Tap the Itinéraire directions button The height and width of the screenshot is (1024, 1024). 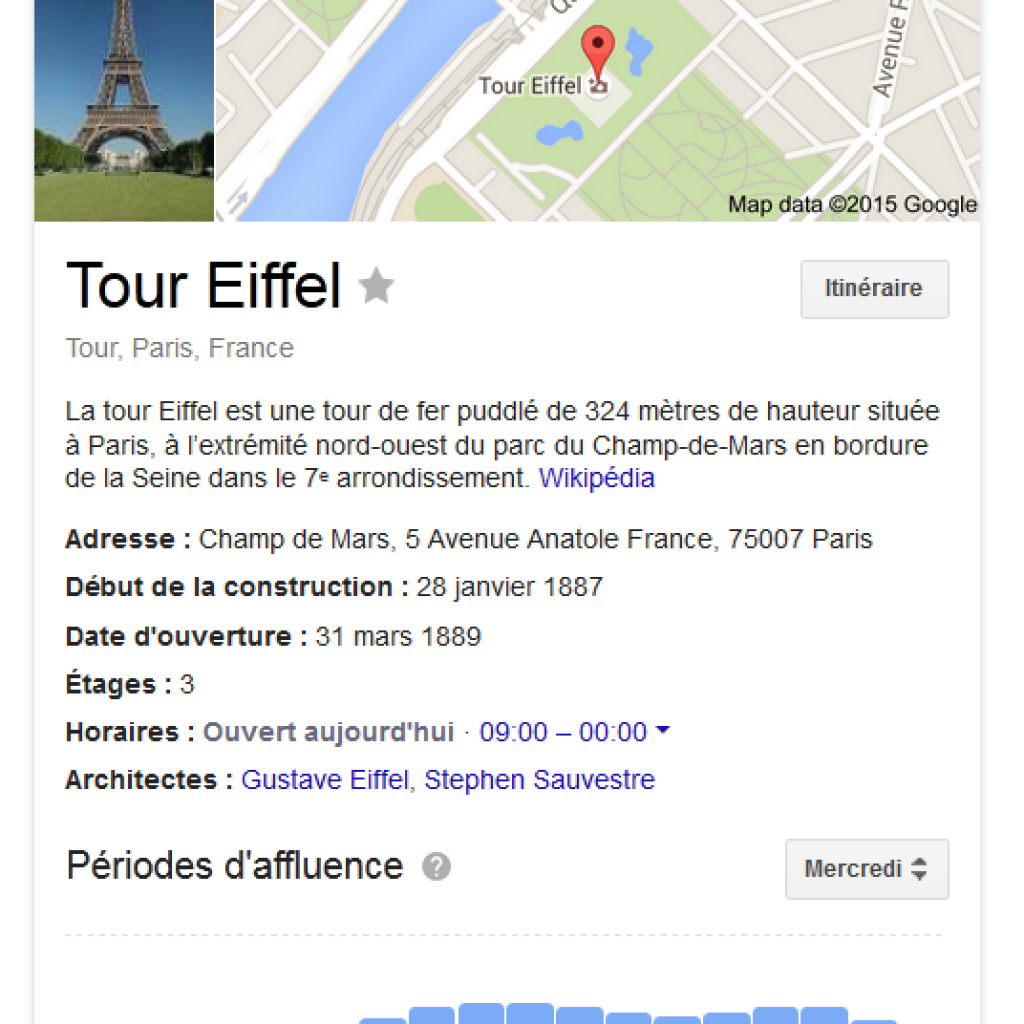pos(874,289)
